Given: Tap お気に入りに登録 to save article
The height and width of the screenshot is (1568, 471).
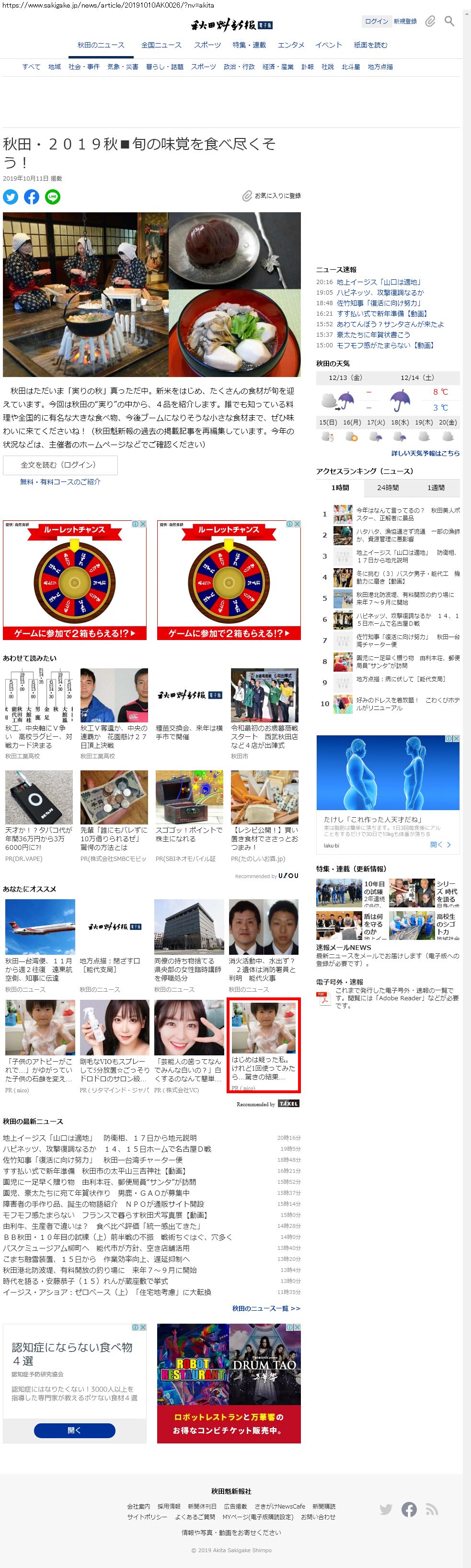Looking at the screenshot, I should point(271,196).
